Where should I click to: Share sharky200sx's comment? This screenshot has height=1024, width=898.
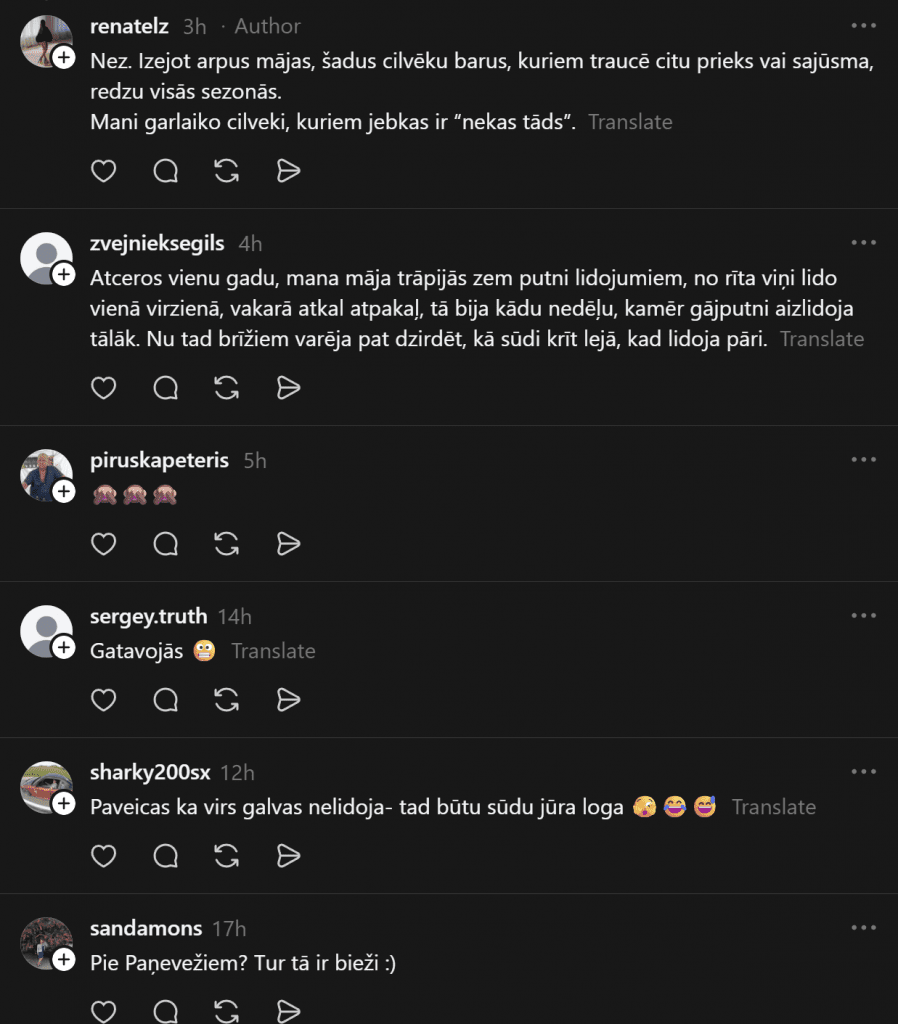click(288, 856)
